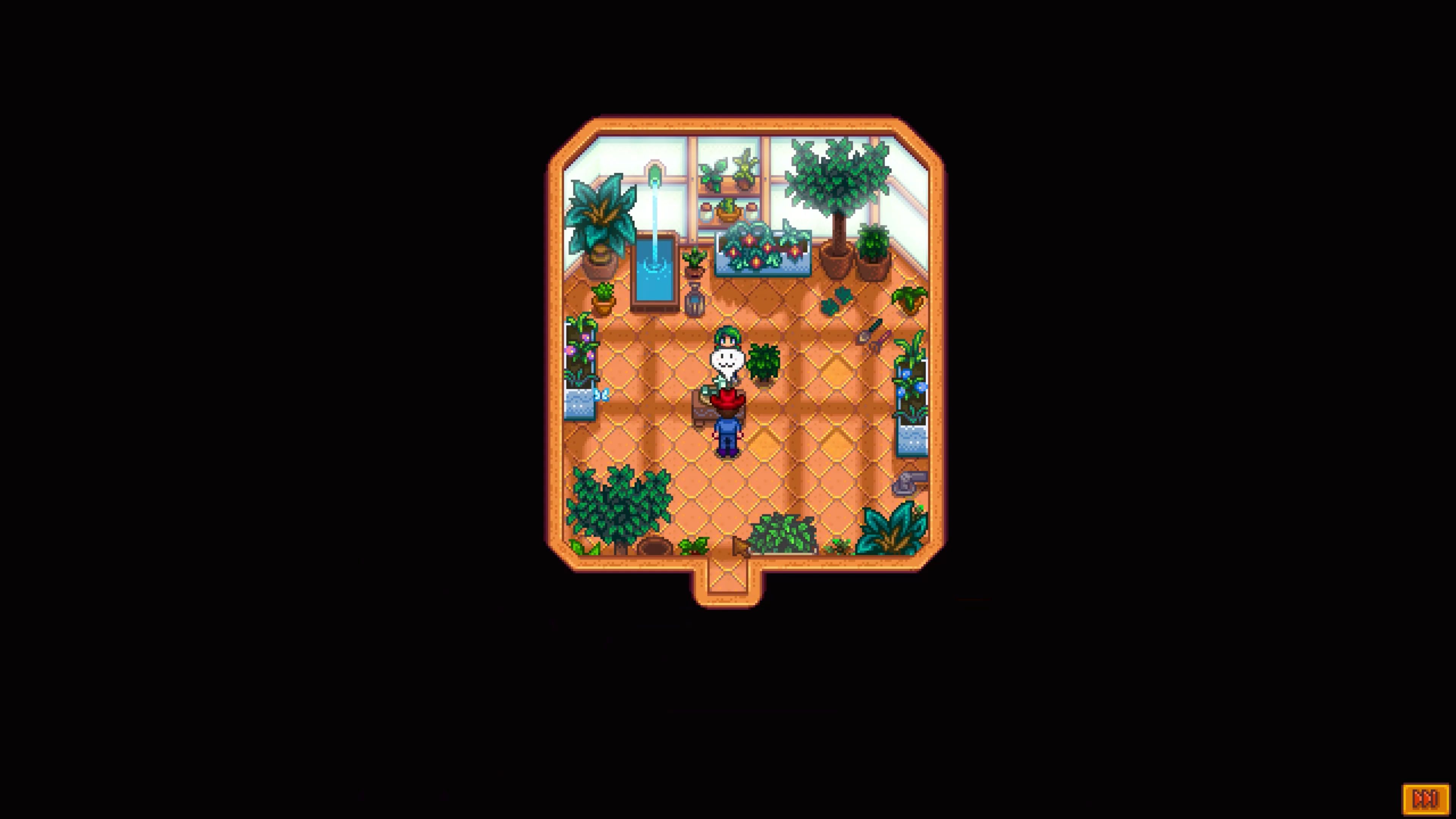Skip the cutscene with the fast-forward button
This screenshot has width=1456, height=819.
point(1425,799)
